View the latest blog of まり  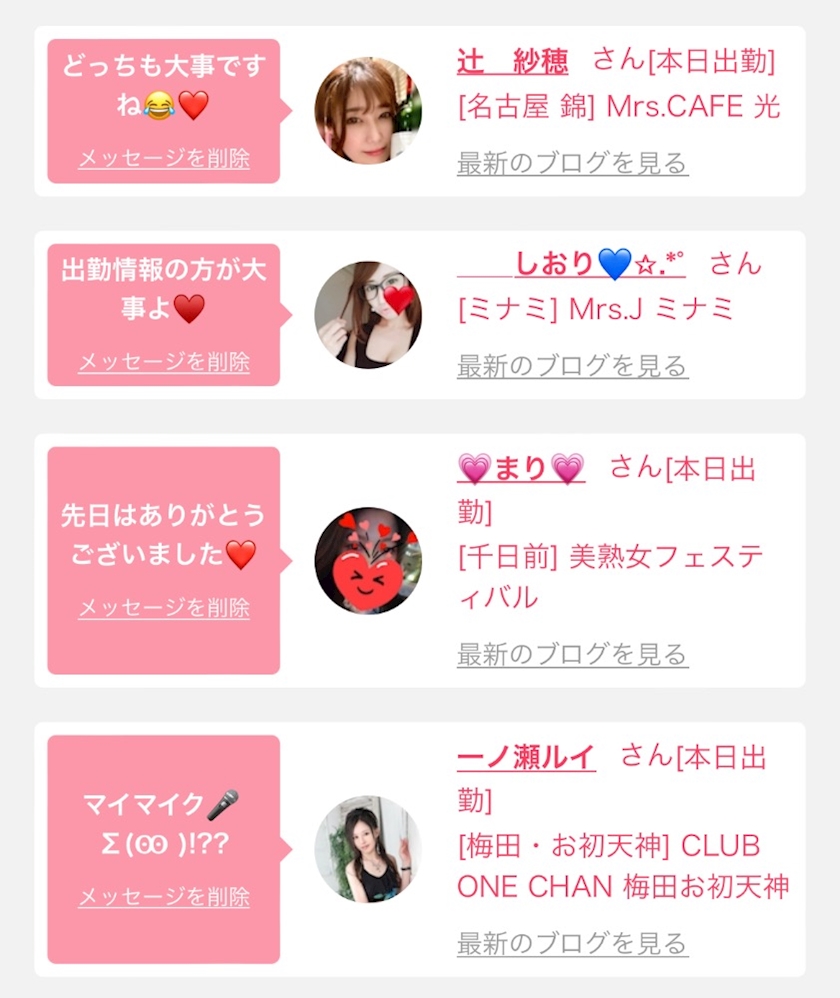[x=573, y=654]
